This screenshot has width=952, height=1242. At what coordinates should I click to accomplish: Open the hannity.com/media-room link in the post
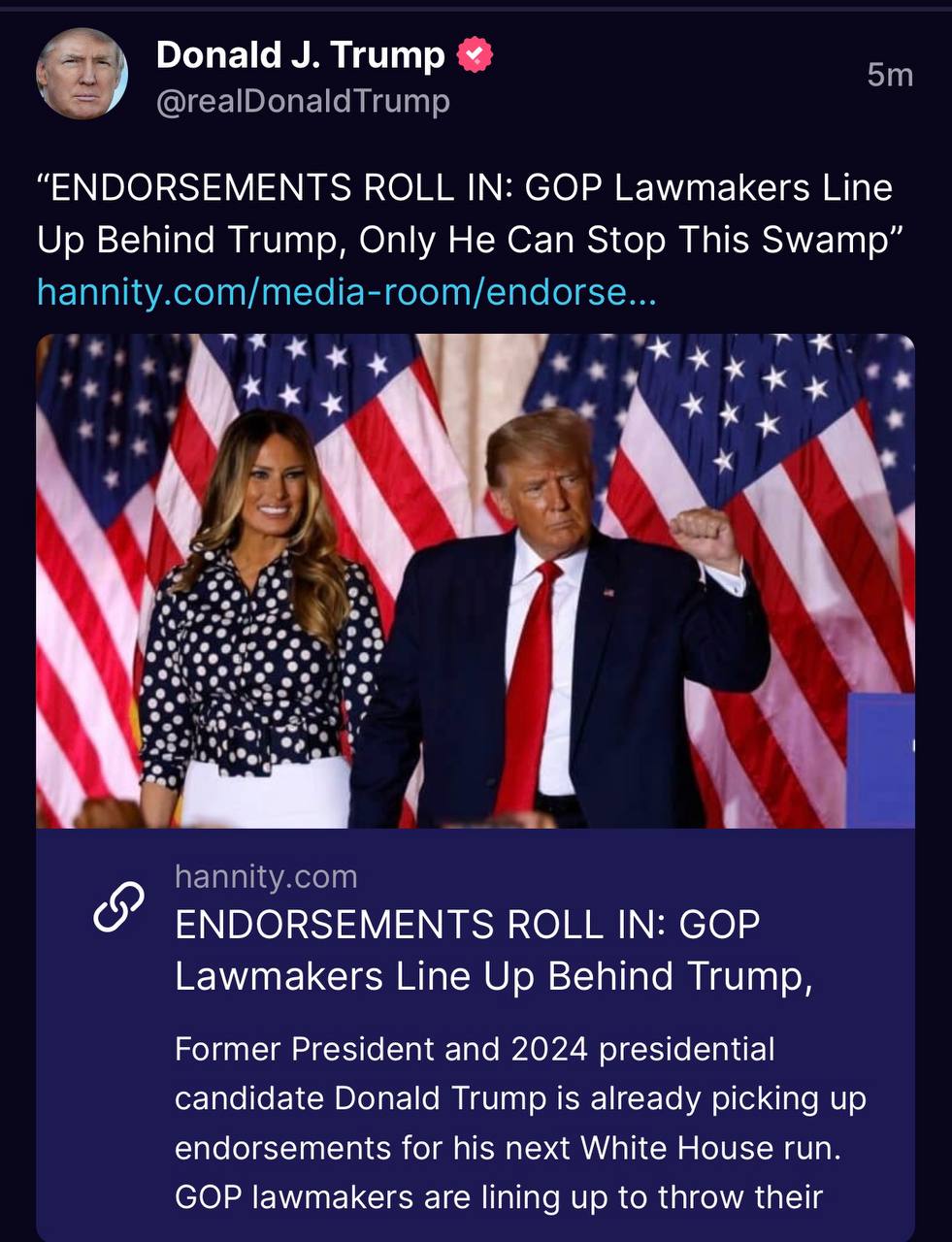coord(346,291)
